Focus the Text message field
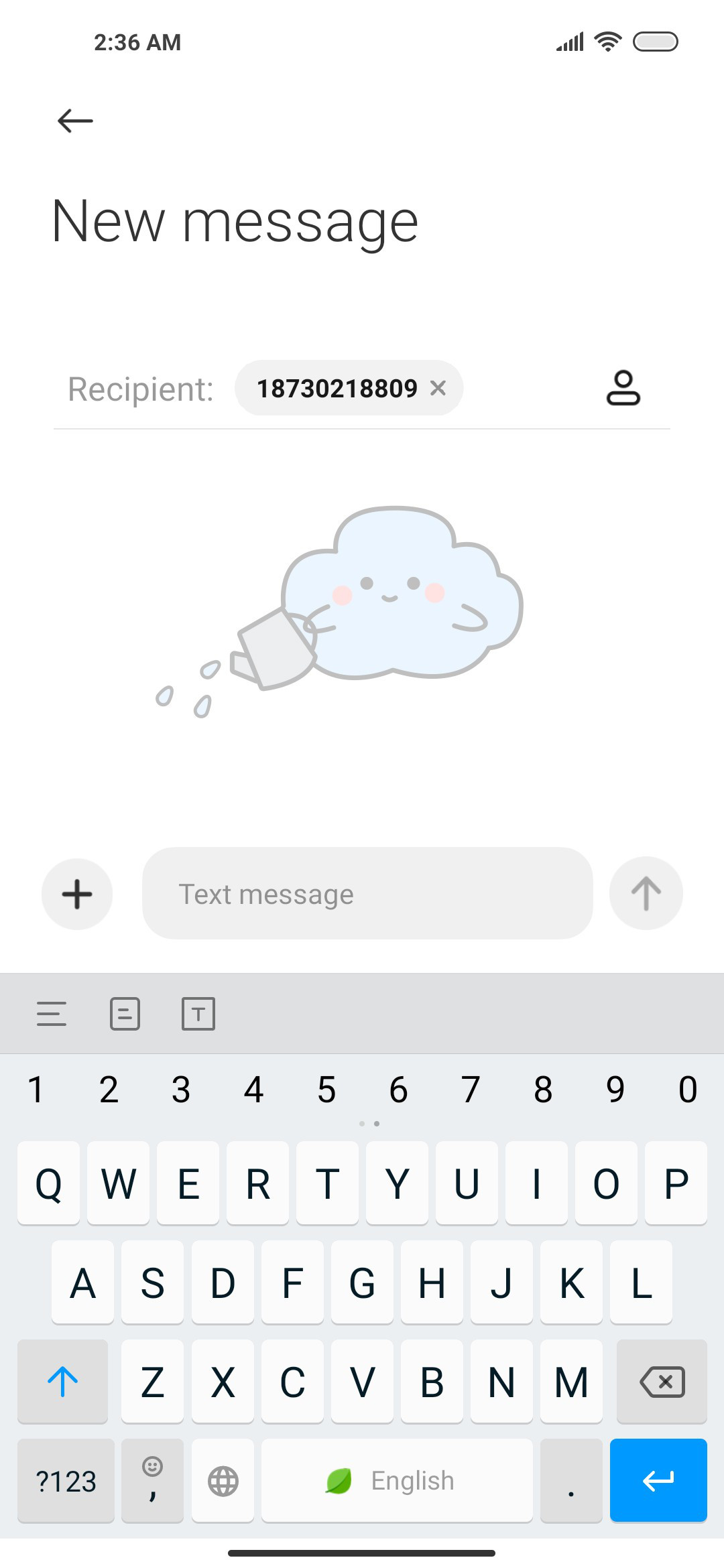This screenshot has height=1568, width=724. point(367,893)
